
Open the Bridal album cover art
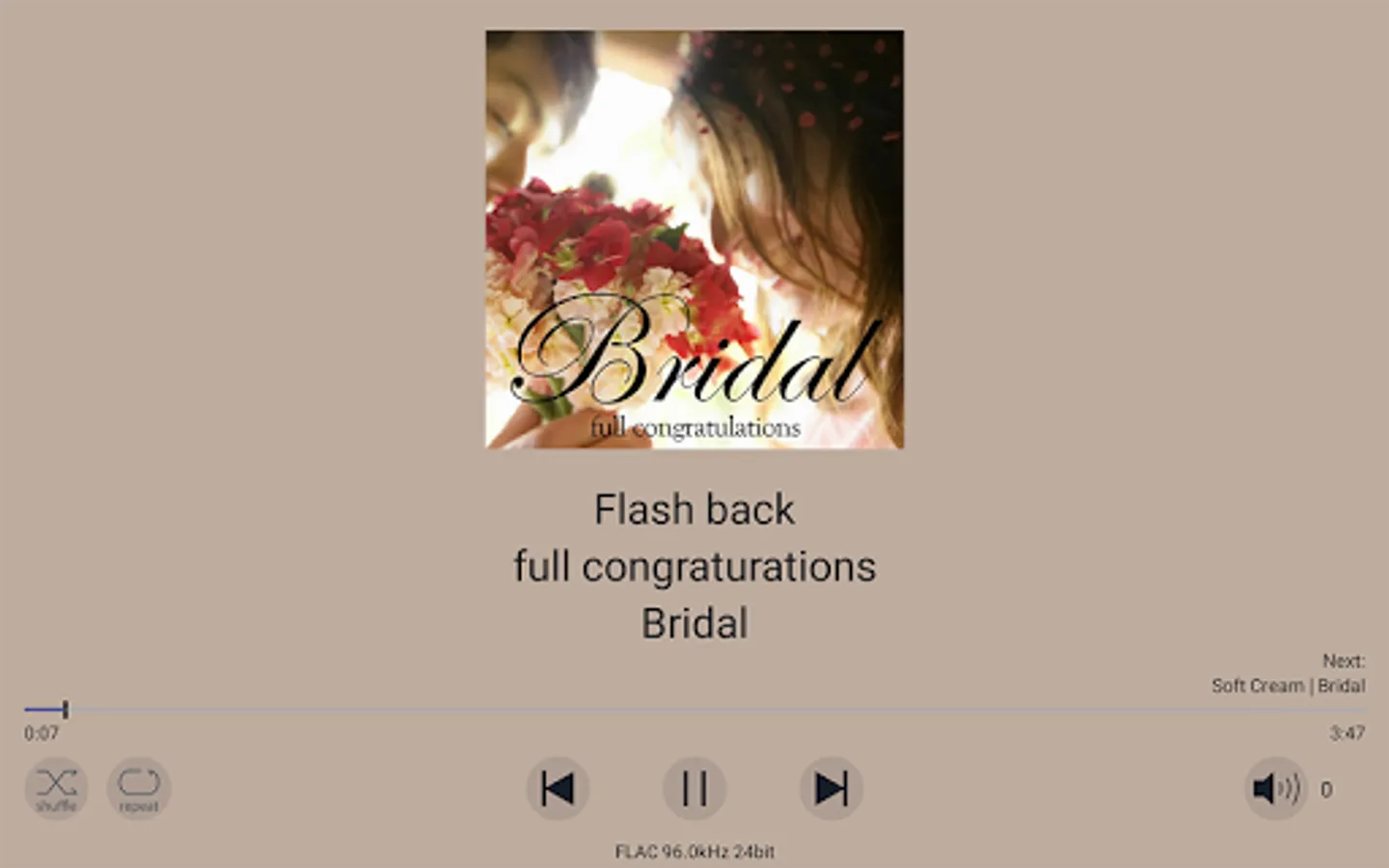(694, 239)
